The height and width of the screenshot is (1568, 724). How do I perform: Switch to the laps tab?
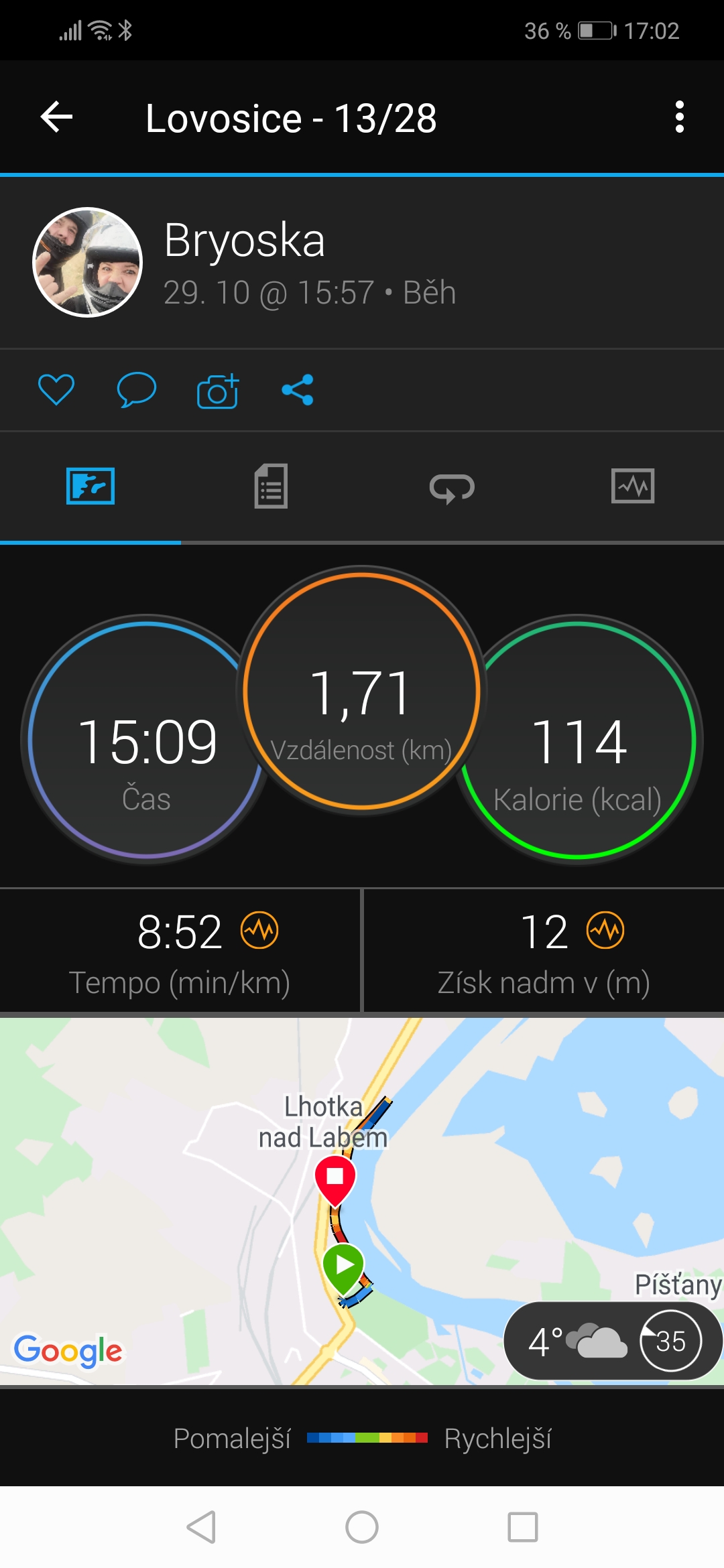pos(452,488)
